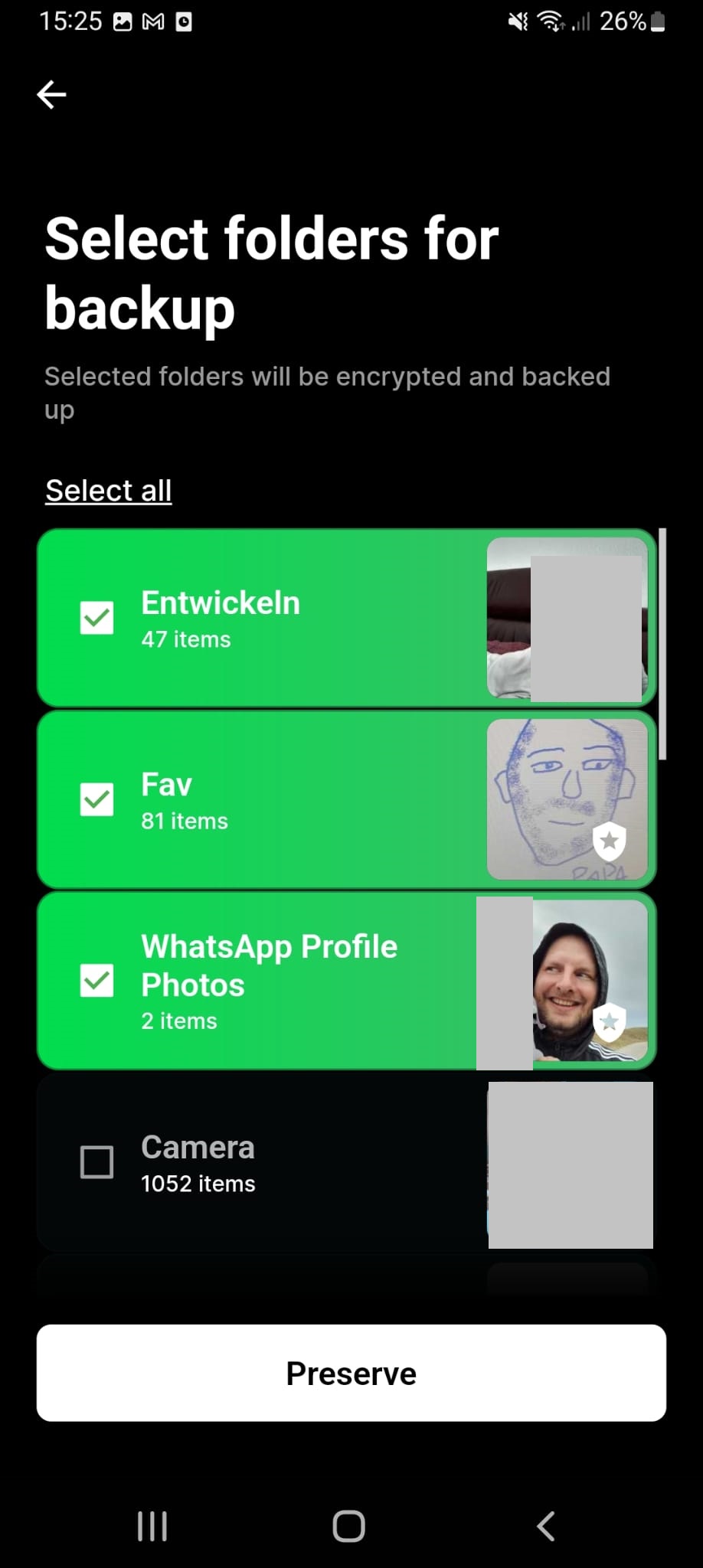The width and height of the screenshot is (703, 1568).
Task: Tap the Select all link
Action: click(108, 491)
